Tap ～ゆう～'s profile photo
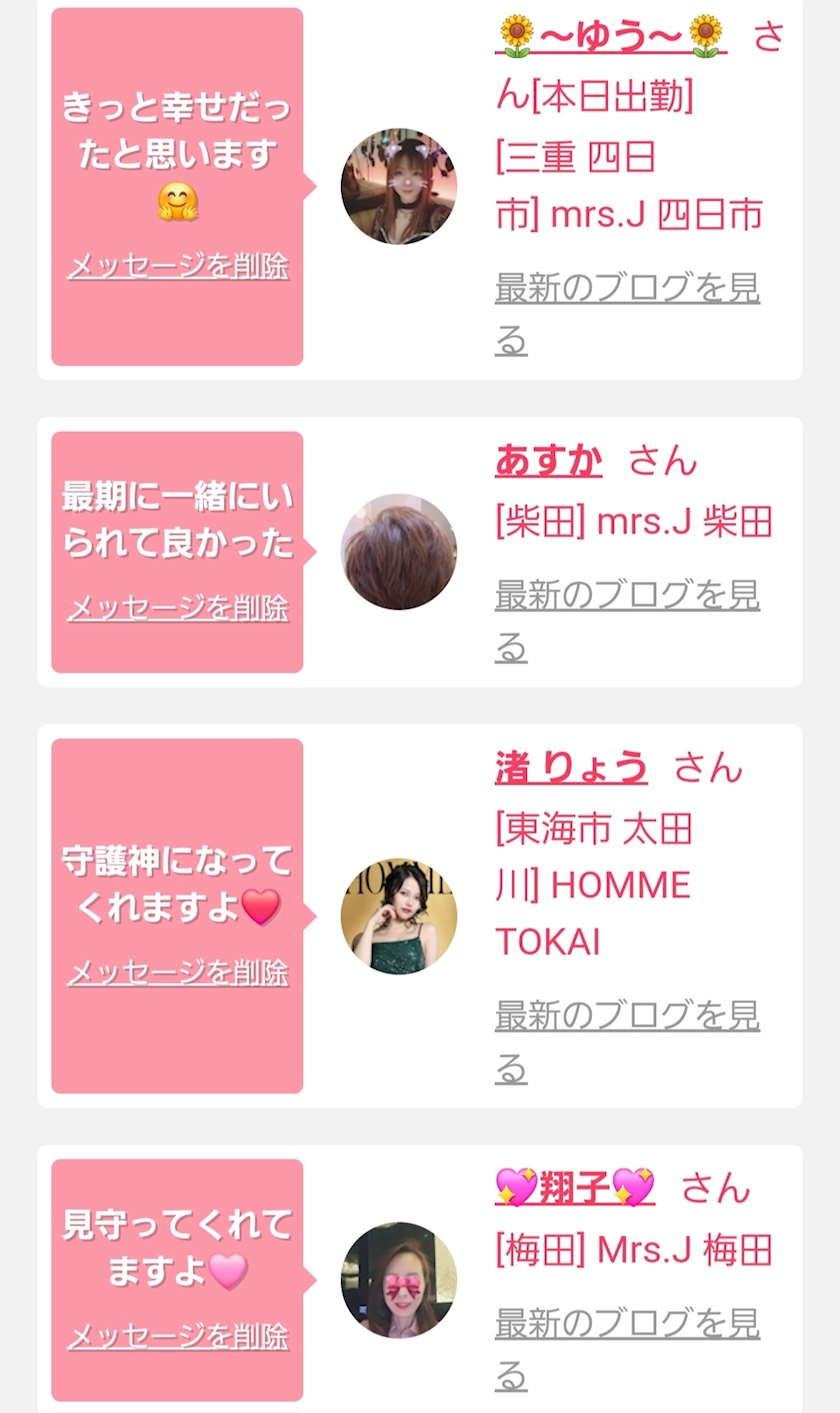The image size is (840, 1413). point(399,186)
